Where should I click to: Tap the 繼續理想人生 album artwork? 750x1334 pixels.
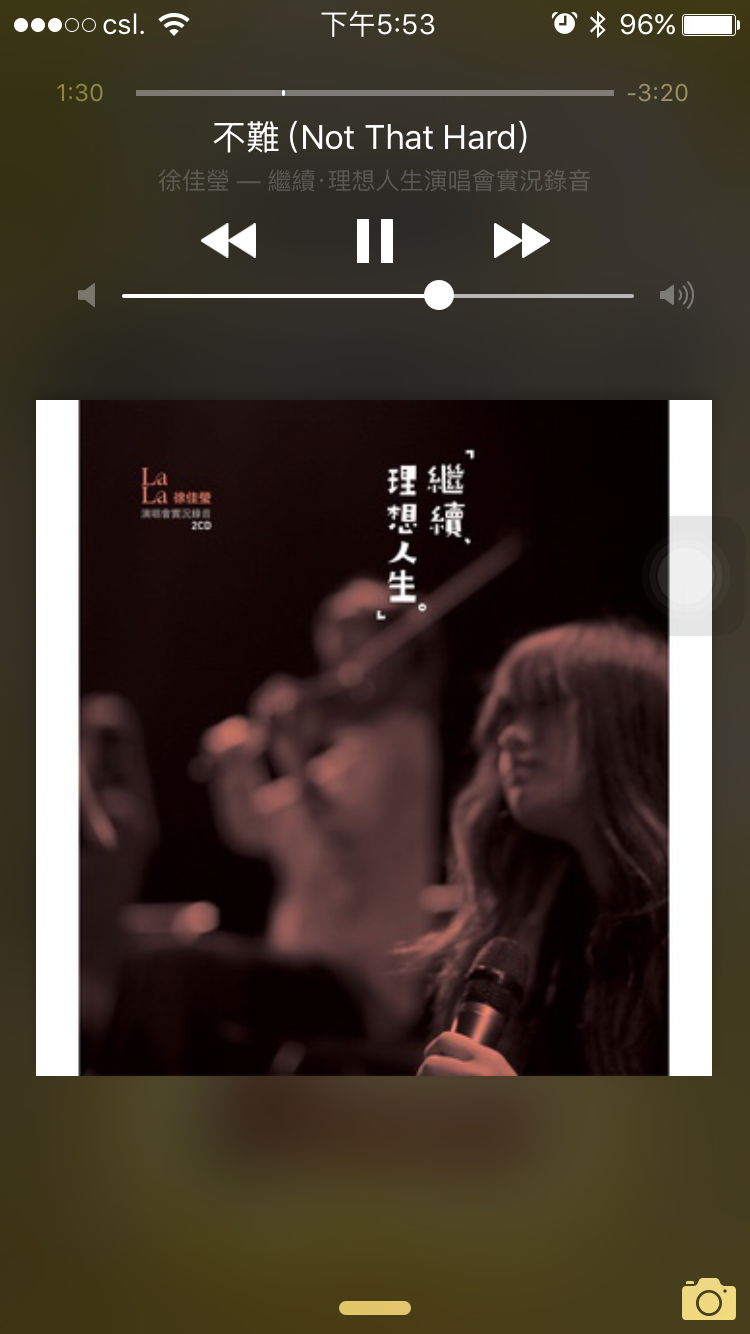373,737
